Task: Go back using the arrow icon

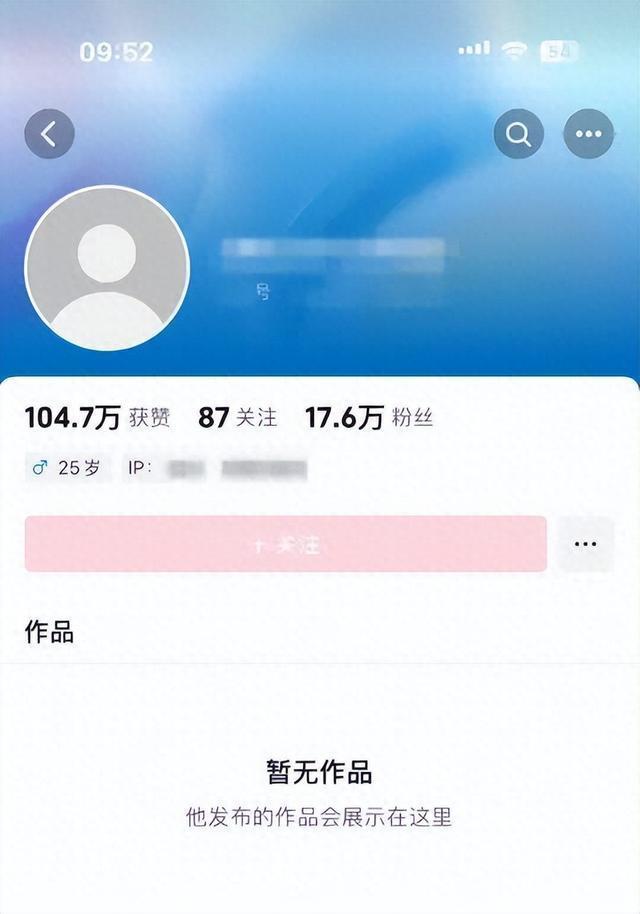Action: [x=49, y=134]
